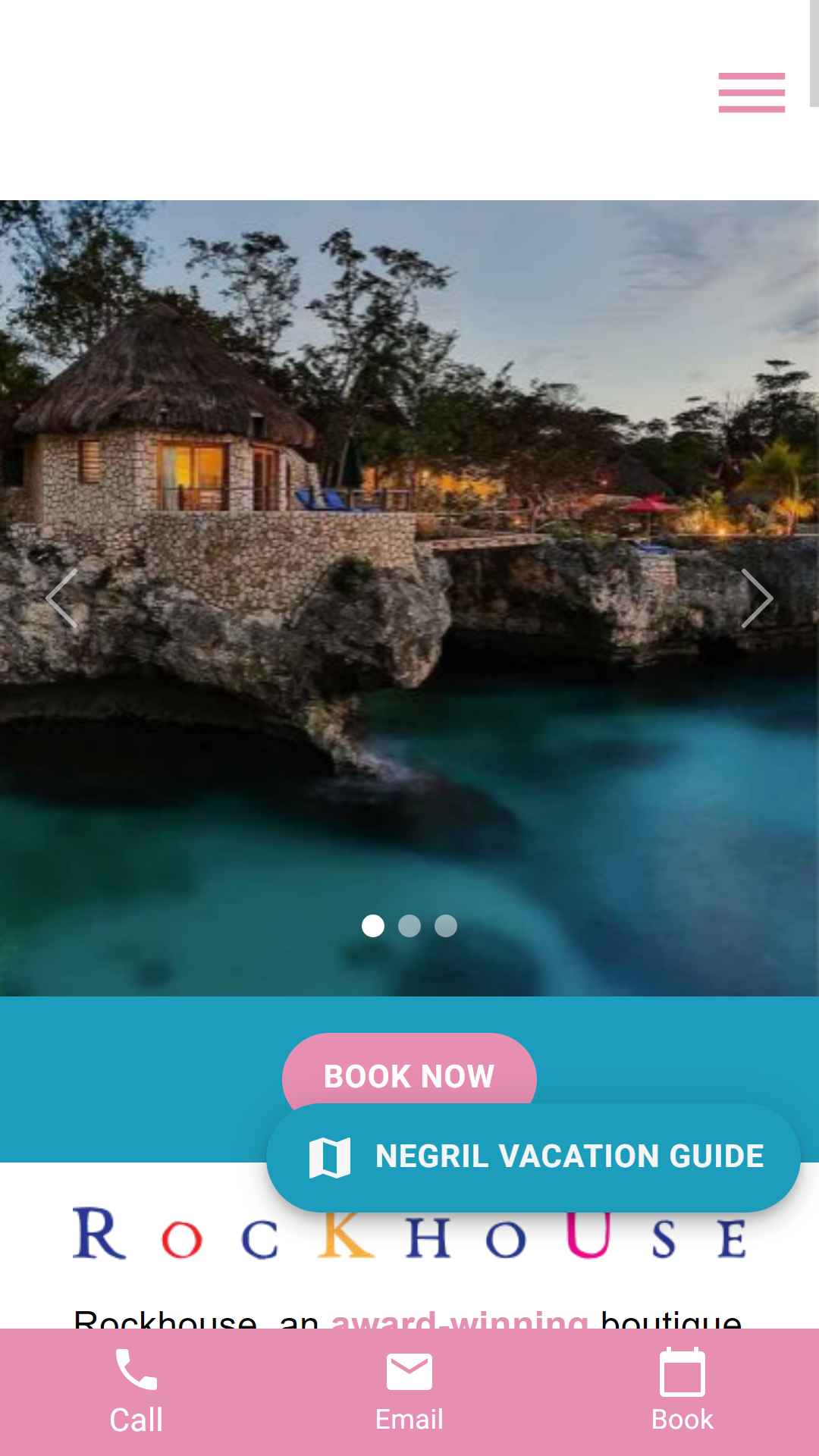Open the Negril Vacation Guide
819x1456 pixels.
[533, 1157]
